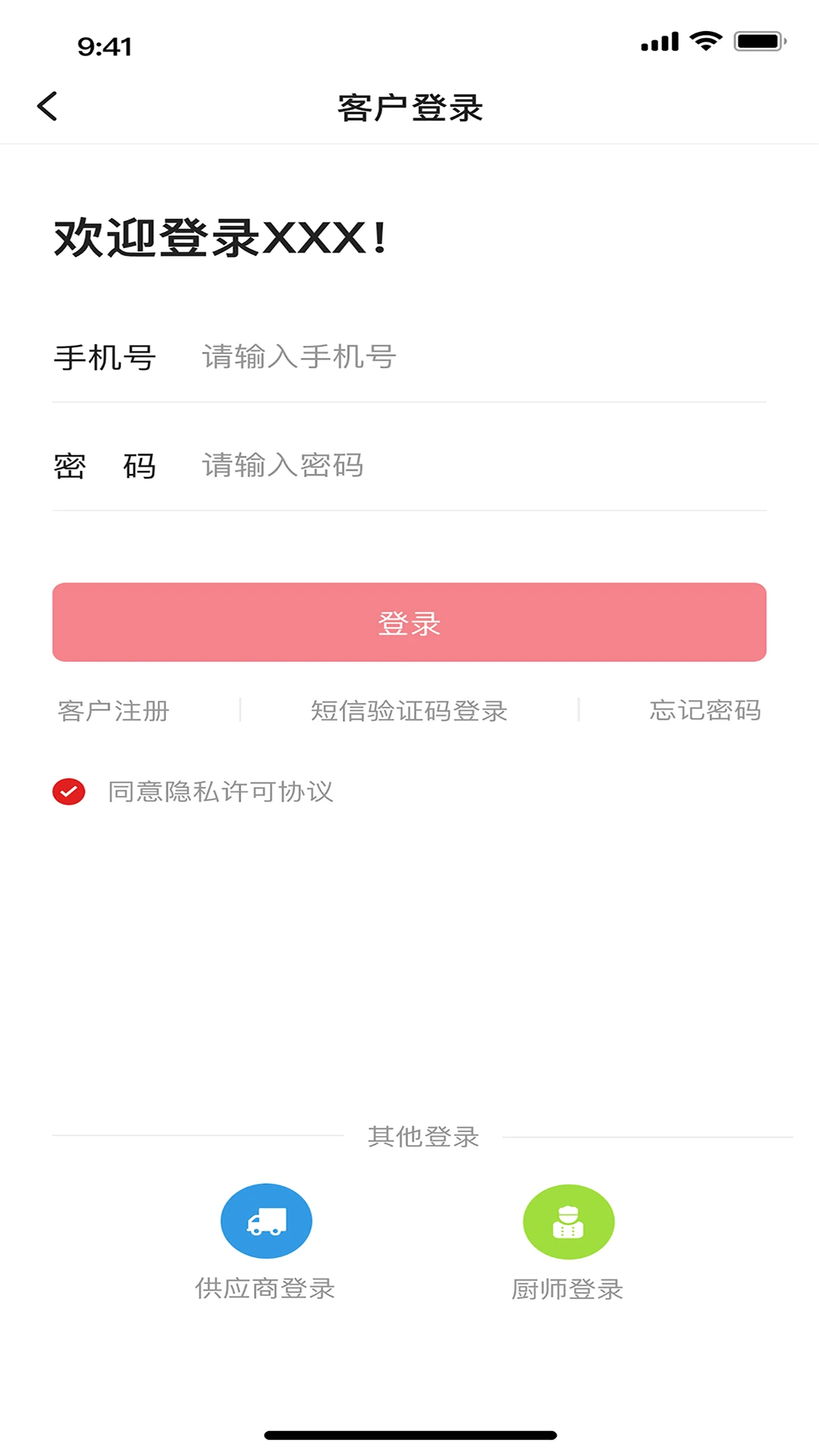Tap the back arrow to return
Viewport: 819px width, 1456px height.
(48, 106)
